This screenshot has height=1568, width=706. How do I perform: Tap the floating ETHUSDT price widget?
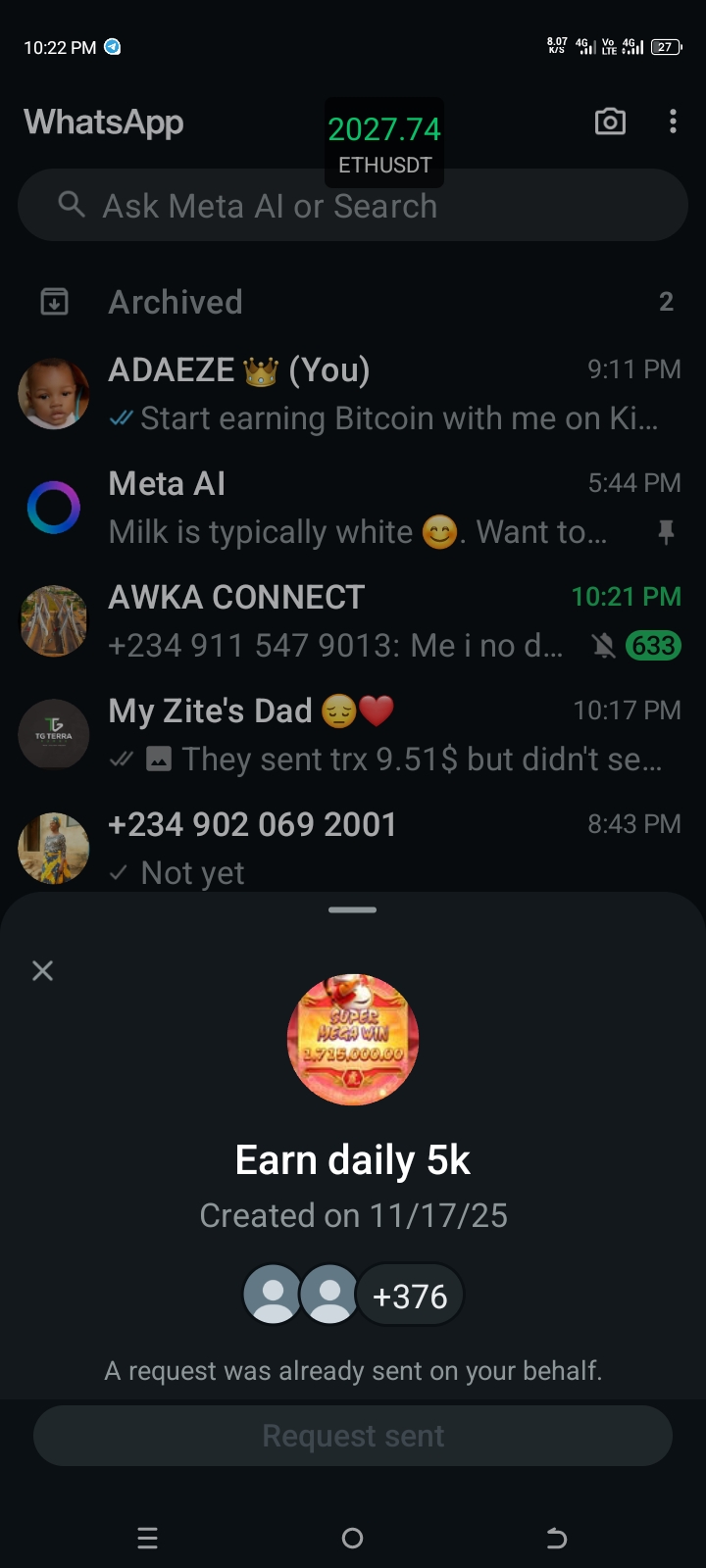(384, 143)
